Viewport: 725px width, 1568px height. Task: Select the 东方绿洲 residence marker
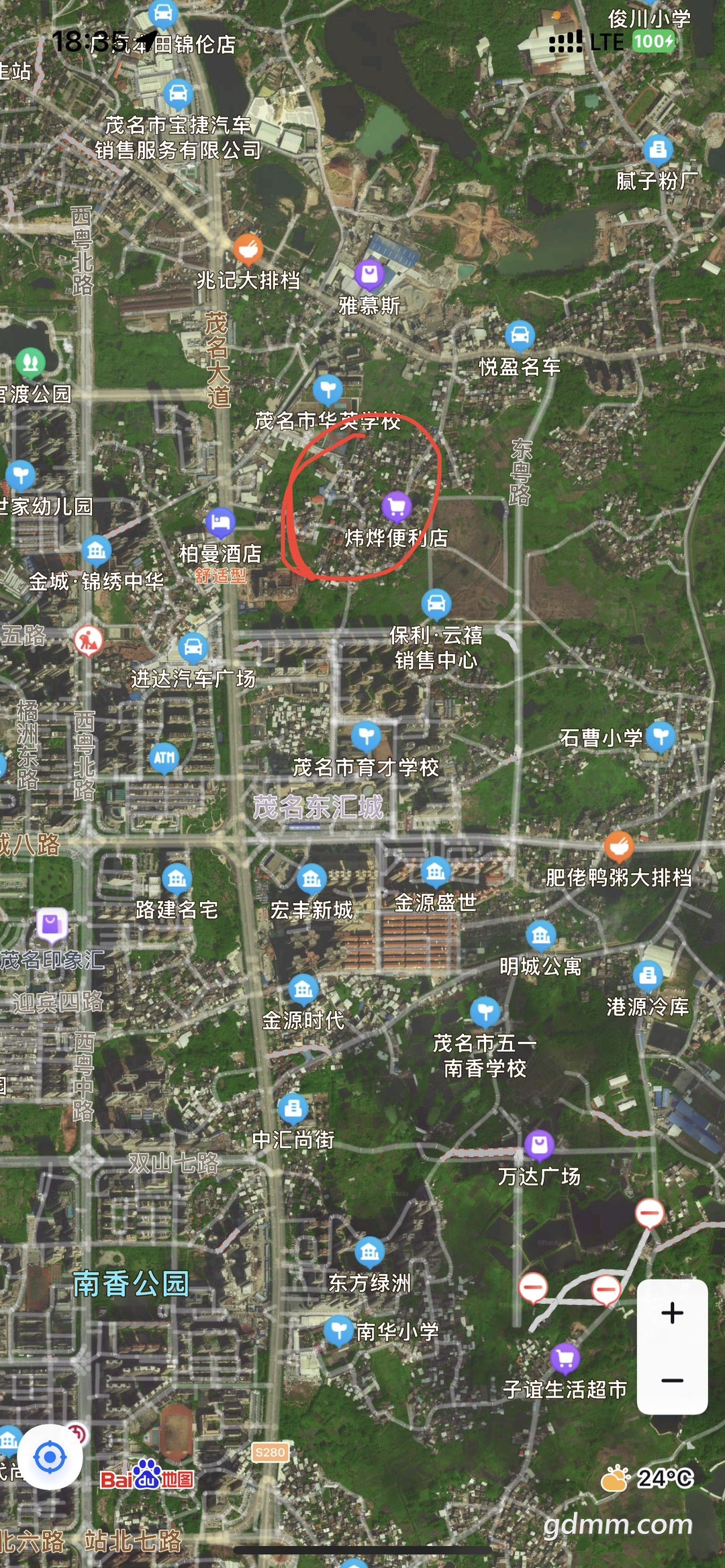tap(369, 1251)
